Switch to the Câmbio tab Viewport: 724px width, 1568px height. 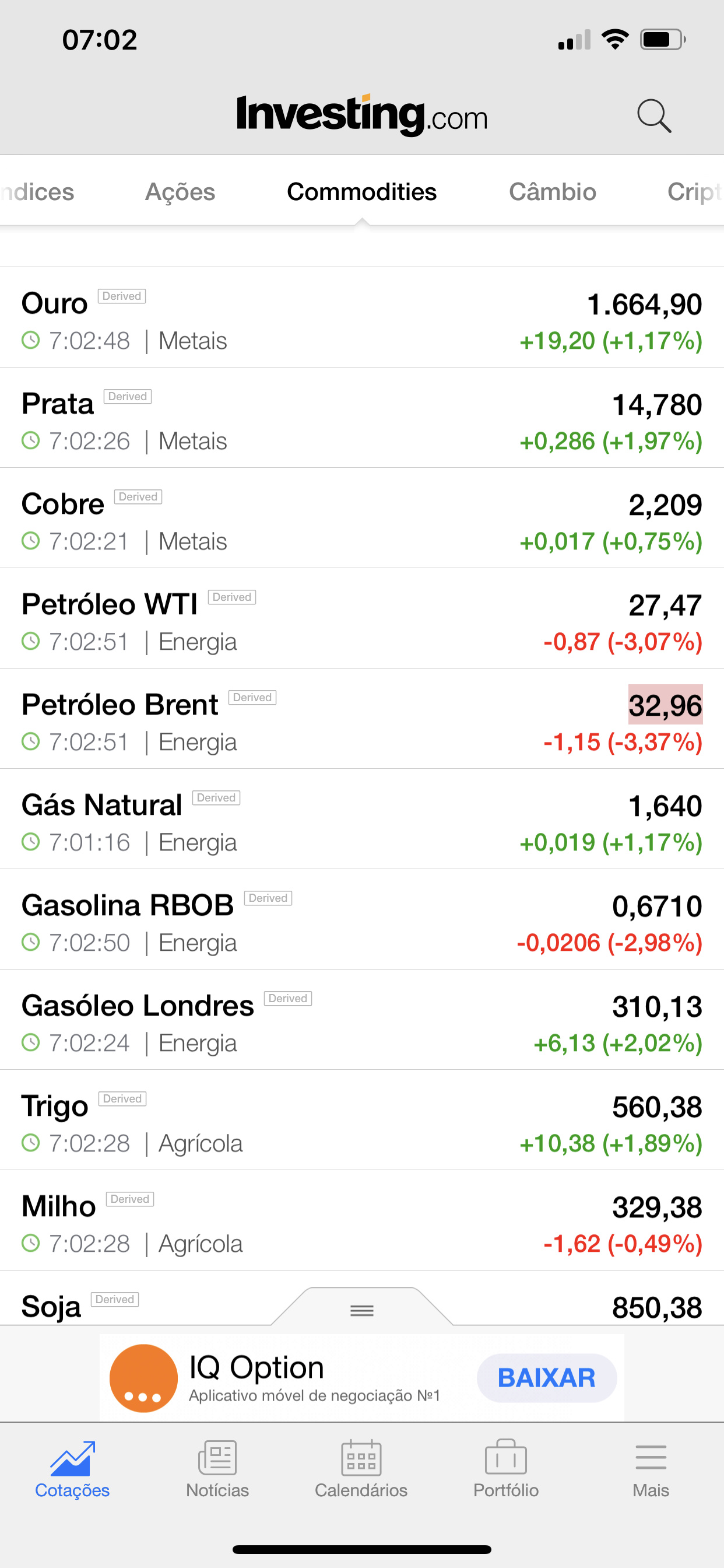click(553, 192)
